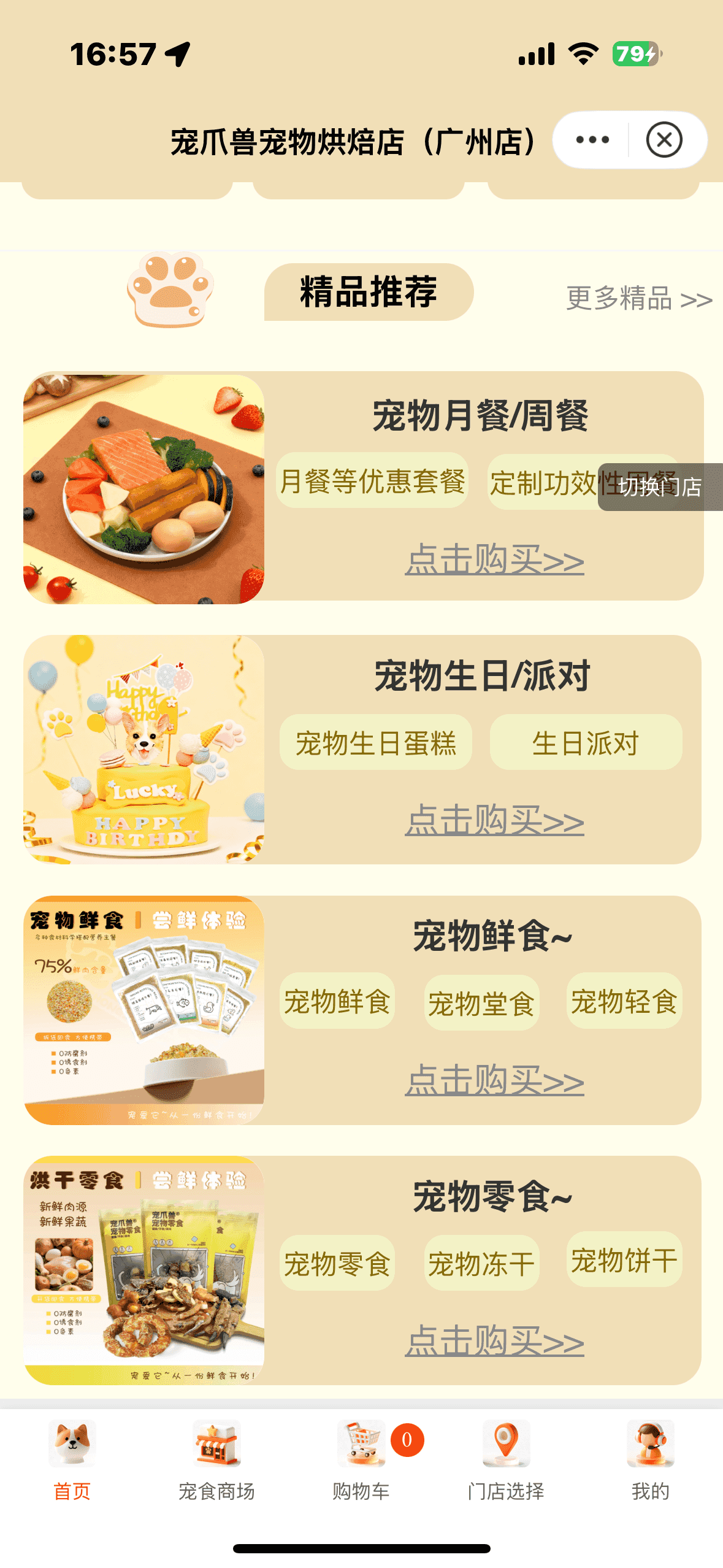Select the 宠物堂食 chip
Screen dimensions: 723x1568
click(481, 1004)
